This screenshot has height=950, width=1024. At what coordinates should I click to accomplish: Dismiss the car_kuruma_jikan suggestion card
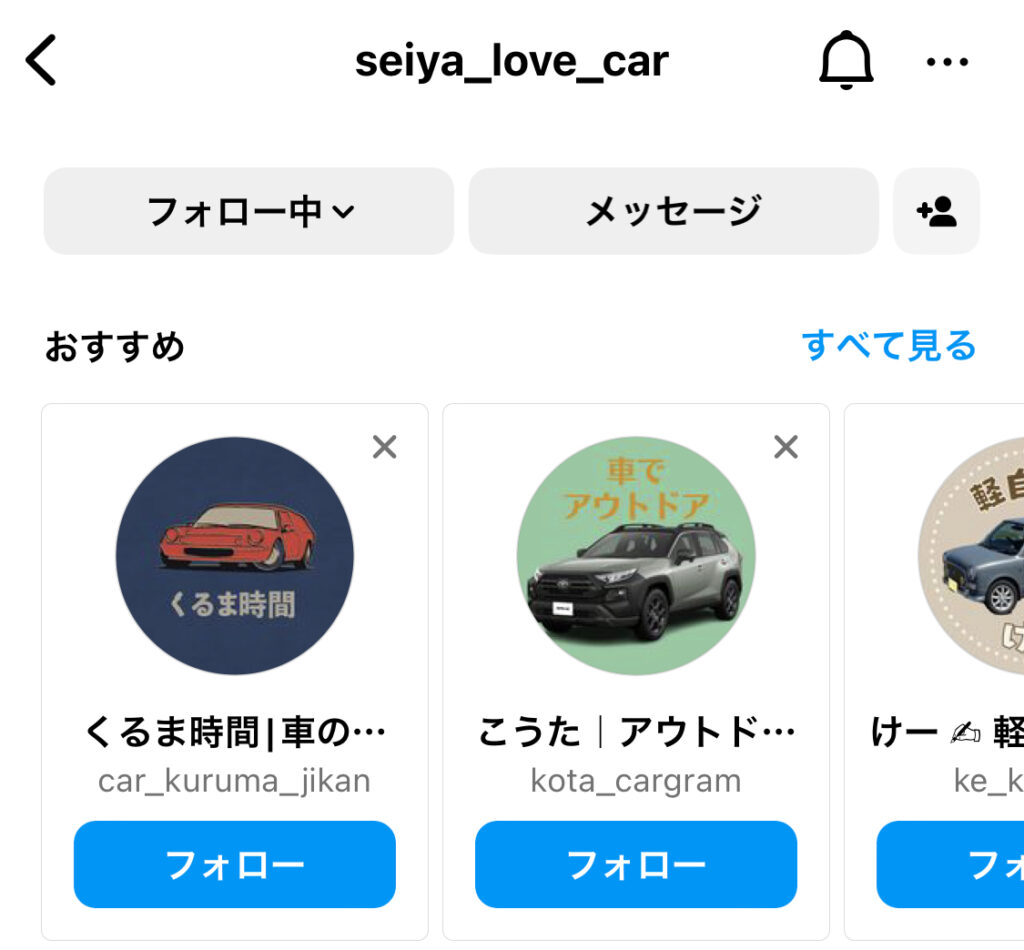(x=384, y=447)
